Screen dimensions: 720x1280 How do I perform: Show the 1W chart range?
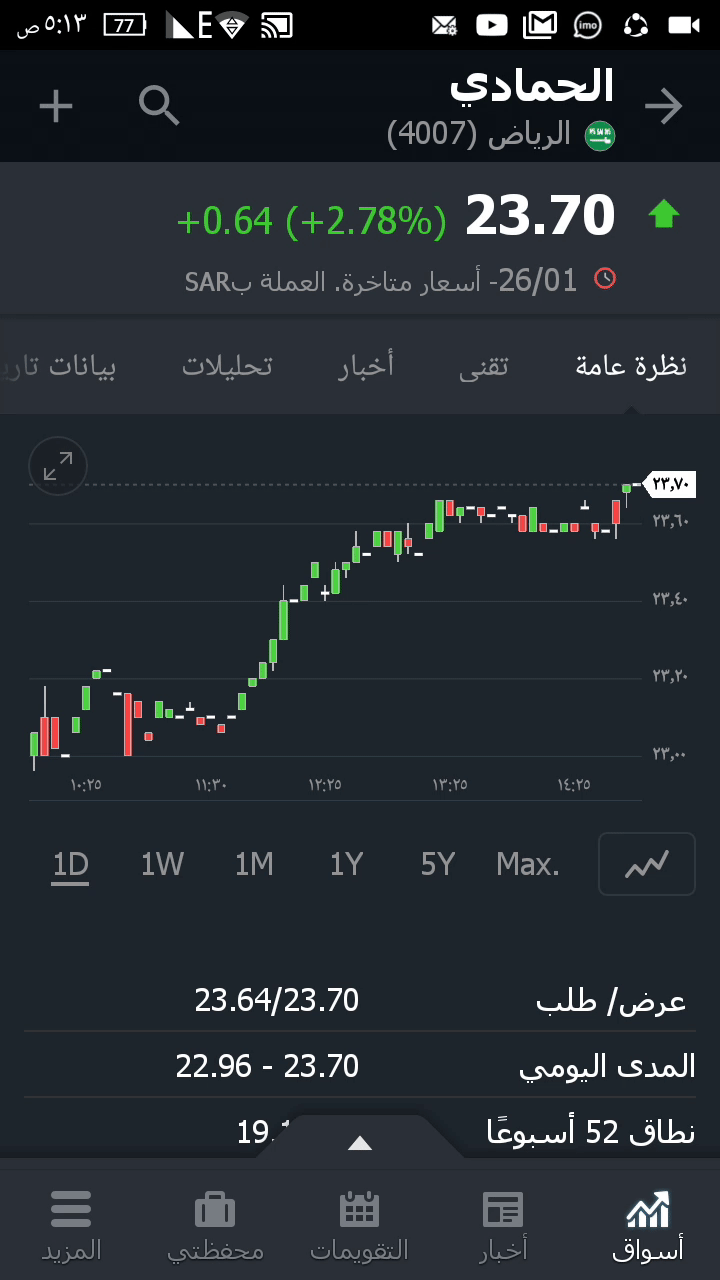[x=162, y=864]
